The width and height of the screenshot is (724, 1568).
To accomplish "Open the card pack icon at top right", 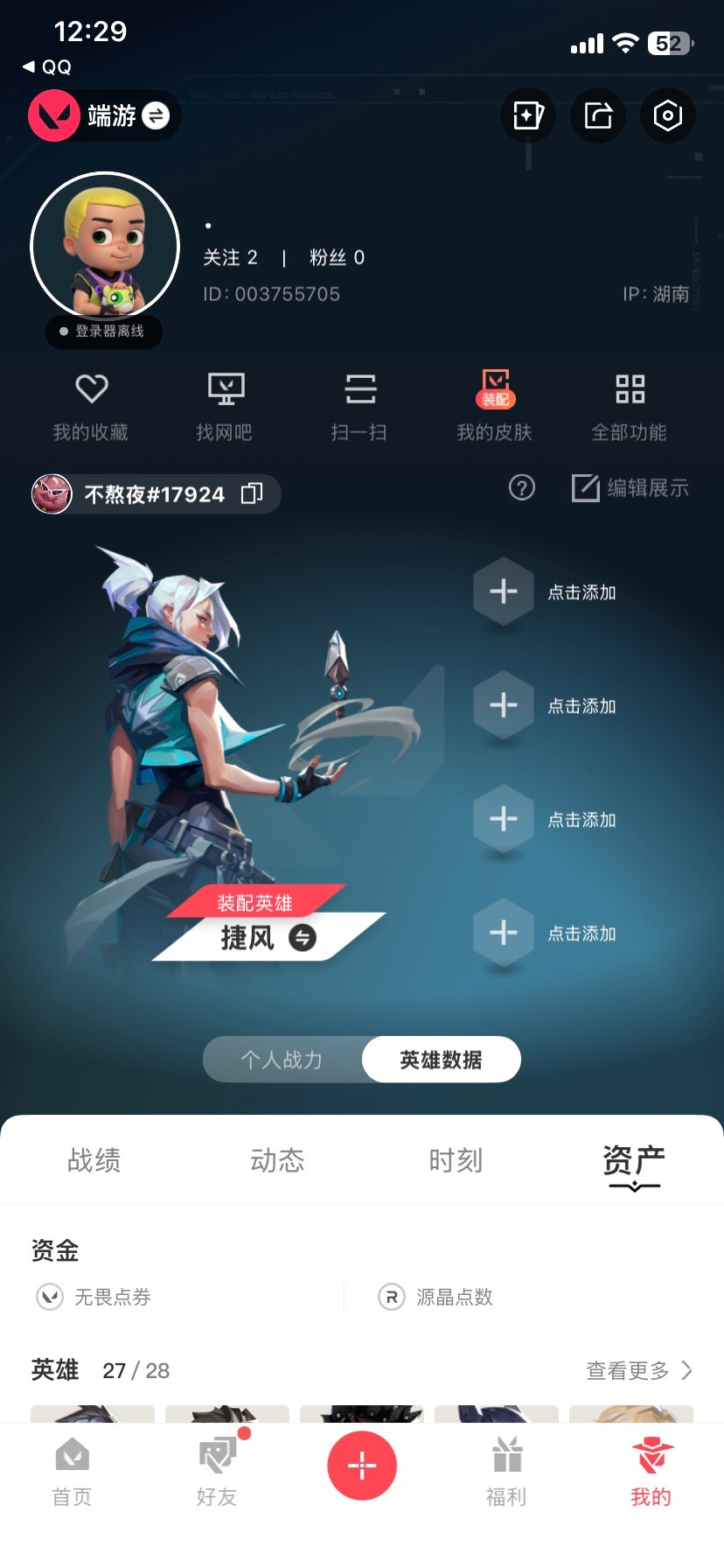I will [x=527, y=115].
